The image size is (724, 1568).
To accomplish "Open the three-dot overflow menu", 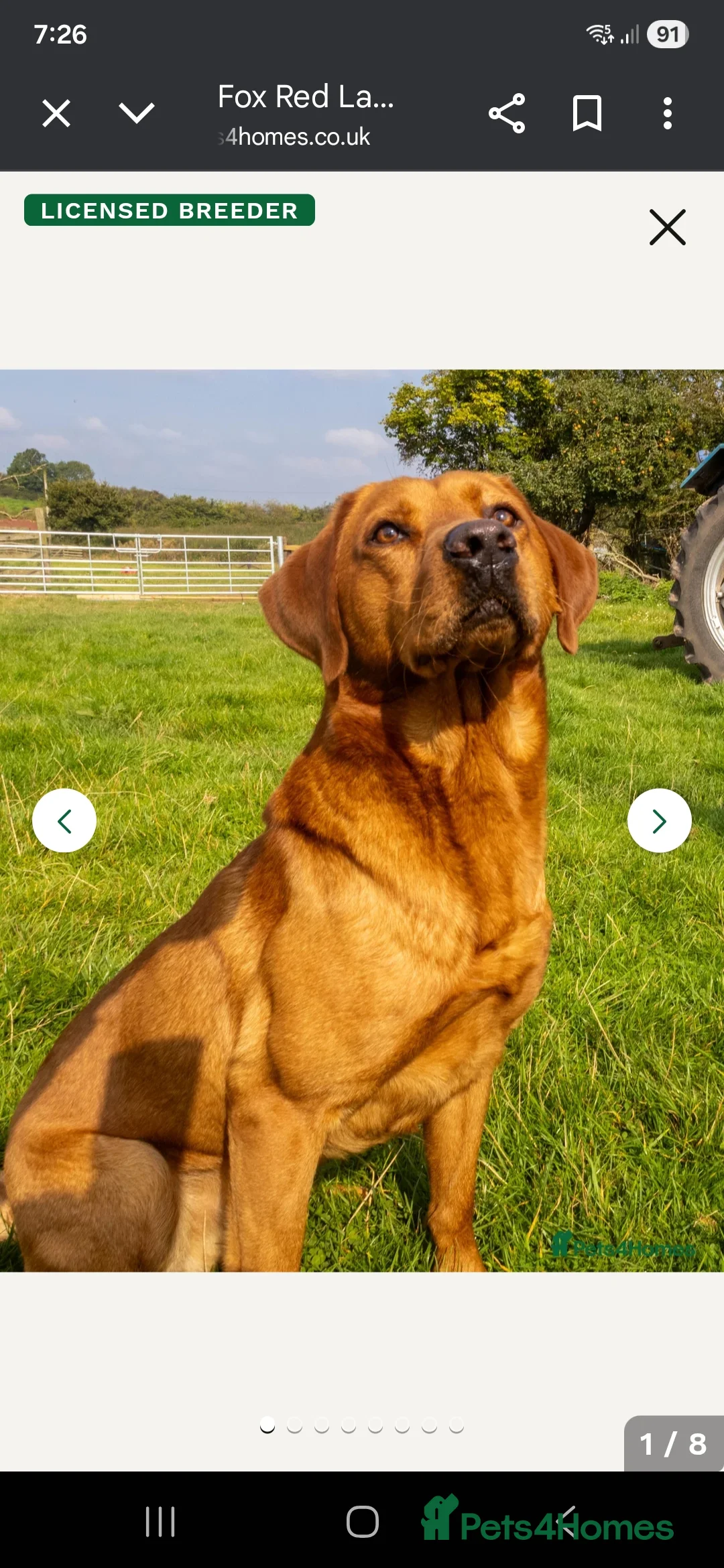I will 668,114.
